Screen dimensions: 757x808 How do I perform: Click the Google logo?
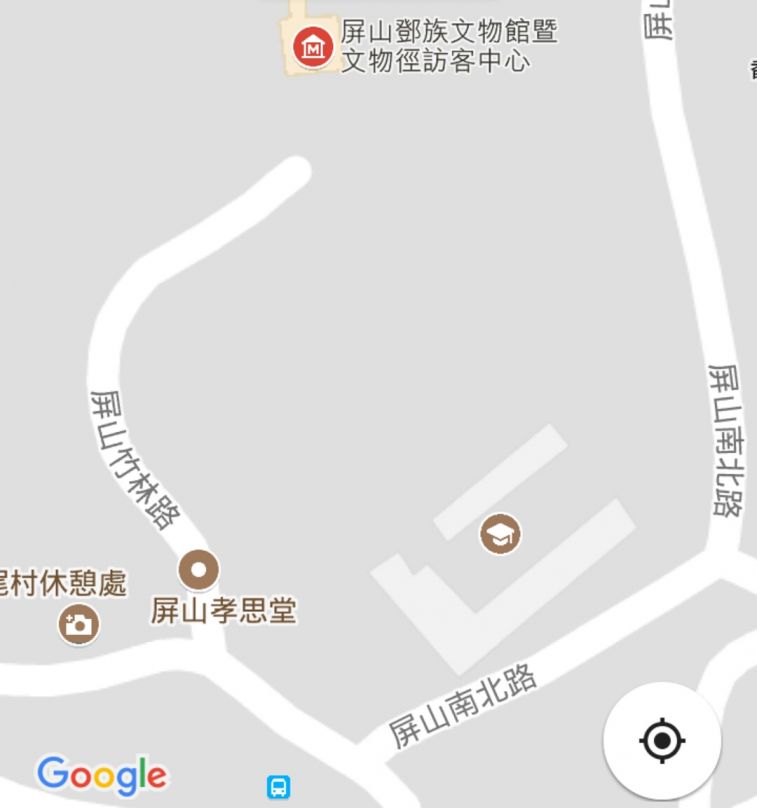[103, 773]
